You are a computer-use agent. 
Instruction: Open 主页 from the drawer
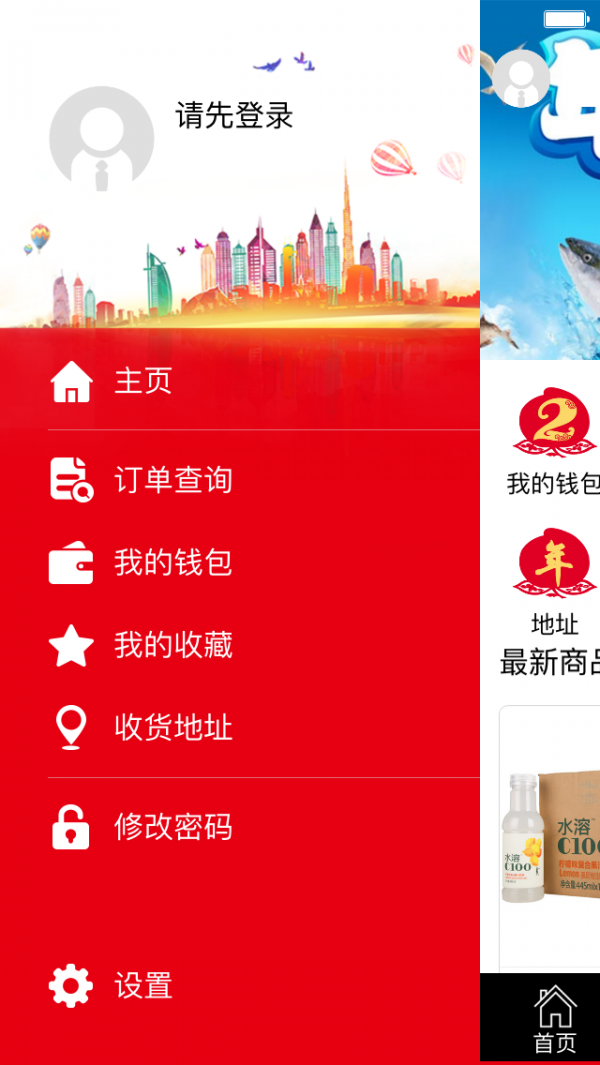coord(143,381)
